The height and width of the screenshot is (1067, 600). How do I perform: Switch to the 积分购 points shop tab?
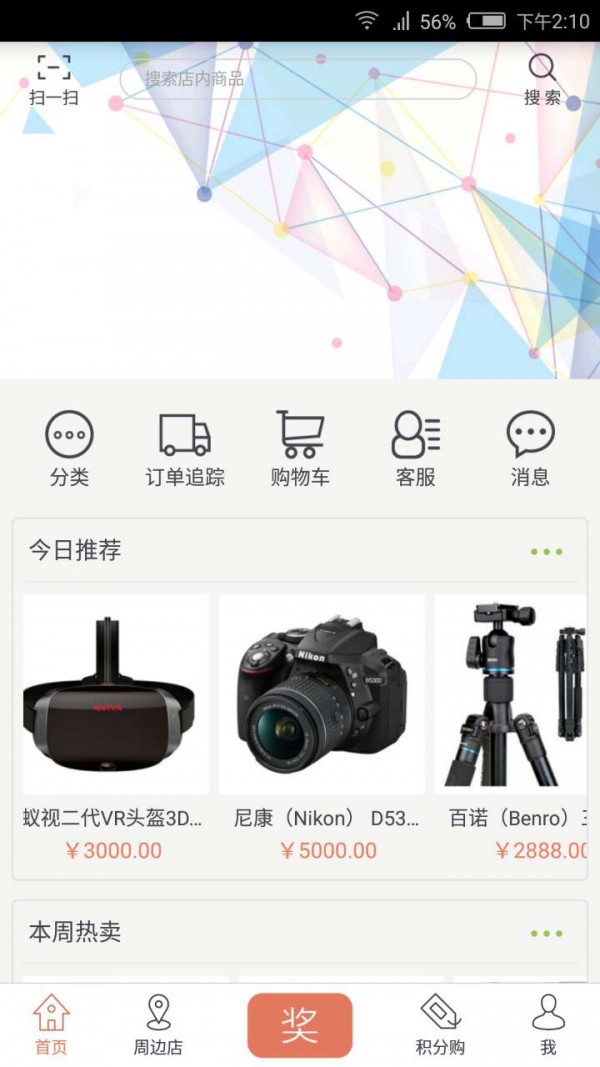[440, 1025]
